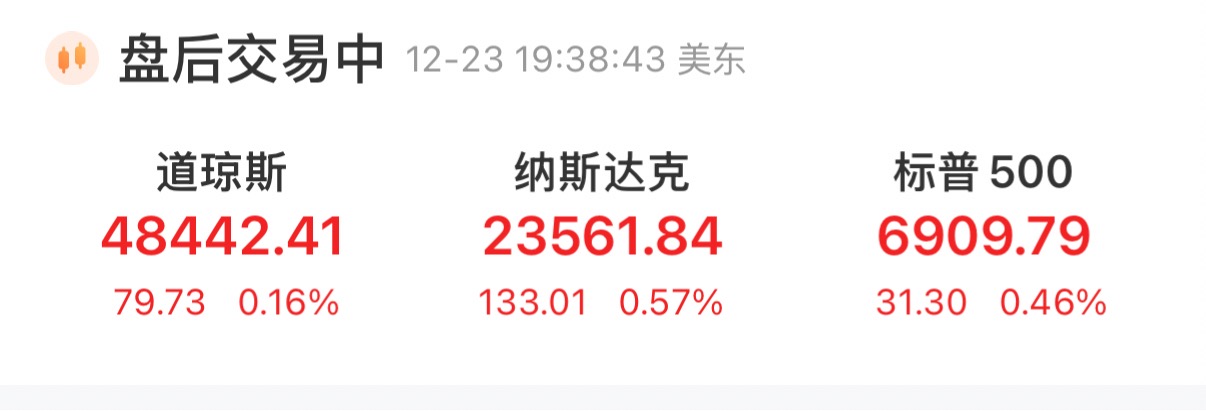Open the 纳斯达克 index card

pyautogui.click(x=602, y=238)
